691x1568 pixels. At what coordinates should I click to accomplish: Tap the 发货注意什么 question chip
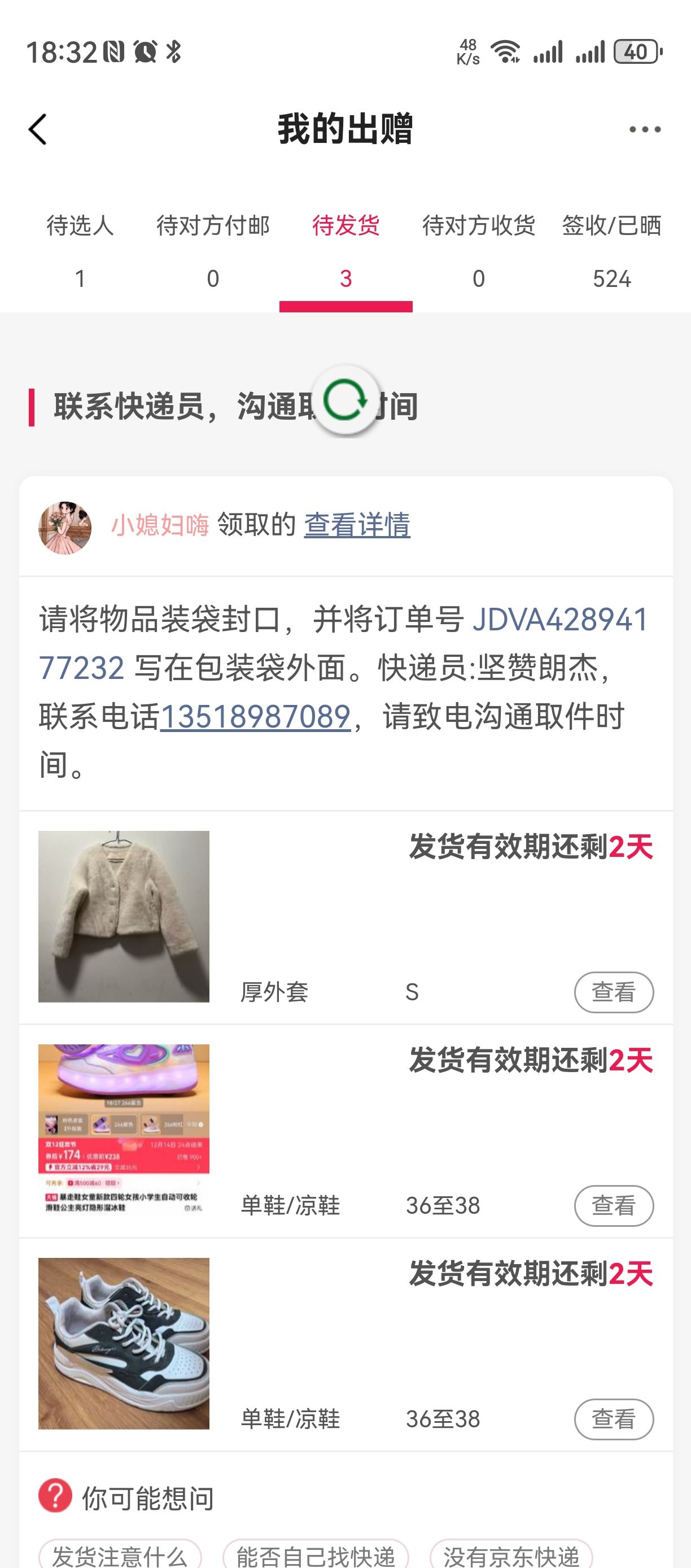point(120,1556)
